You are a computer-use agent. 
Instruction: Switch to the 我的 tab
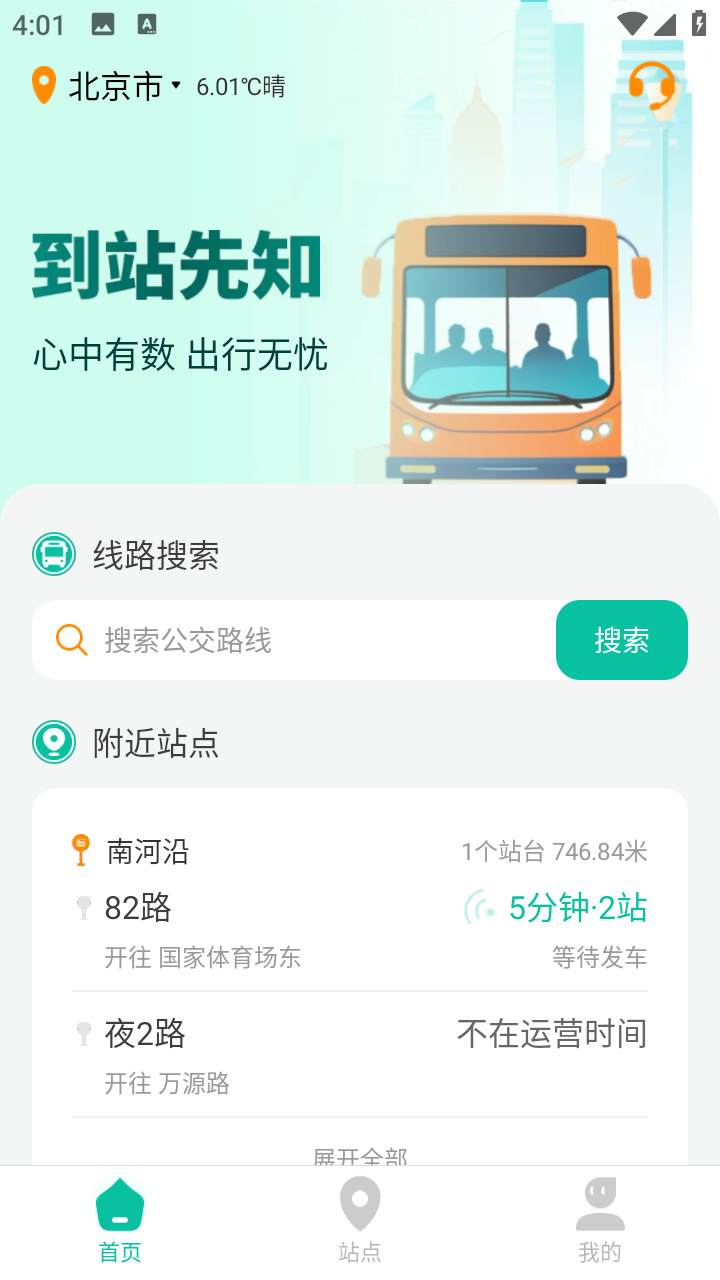[599, 1222]
